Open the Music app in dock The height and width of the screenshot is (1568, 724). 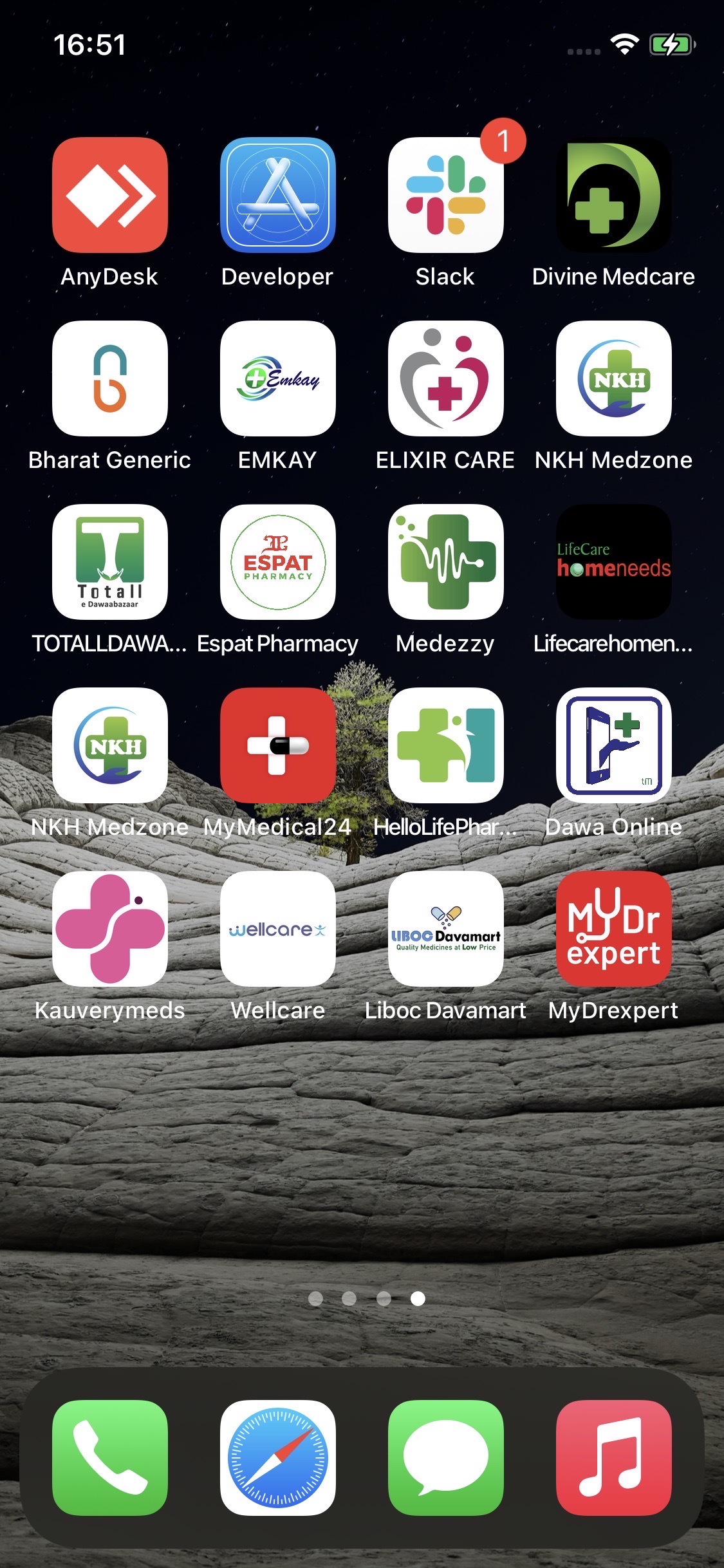pyautogui.click(x=614, y=1457)
